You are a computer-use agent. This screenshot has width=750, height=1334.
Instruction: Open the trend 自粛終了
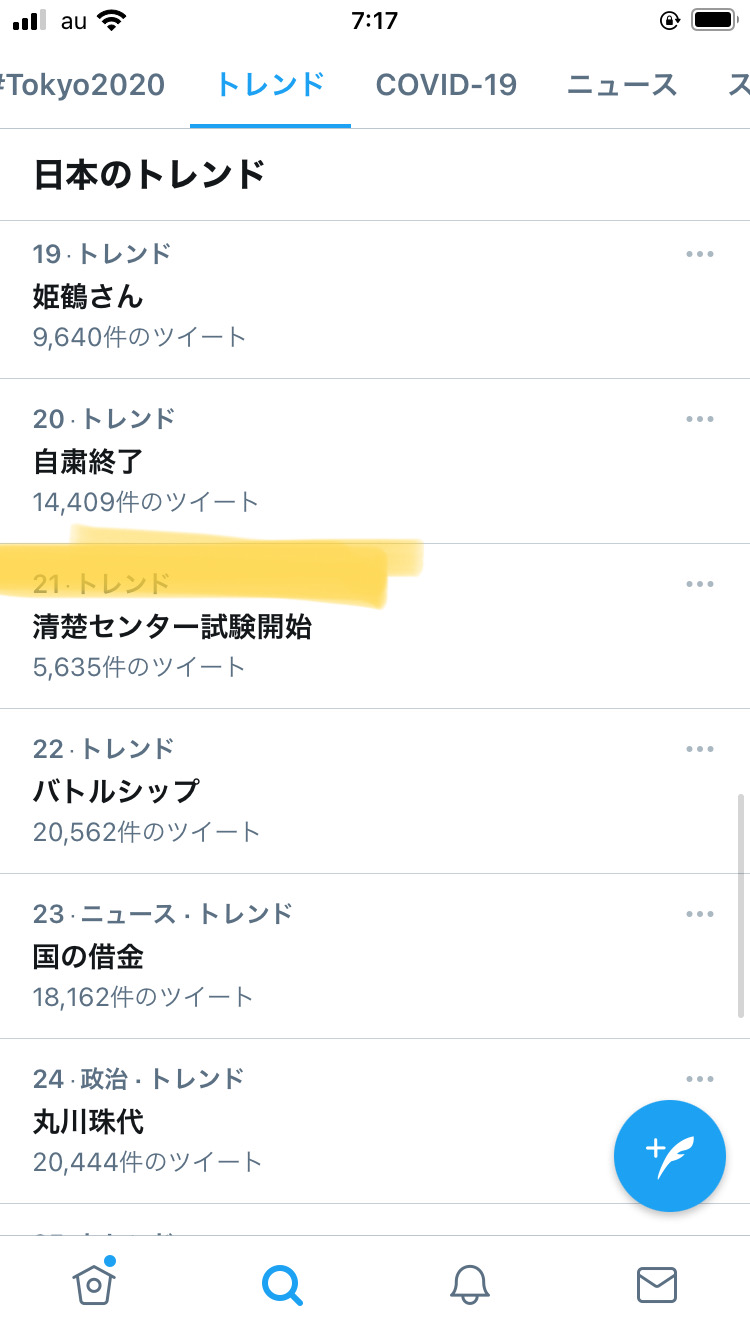375,461
